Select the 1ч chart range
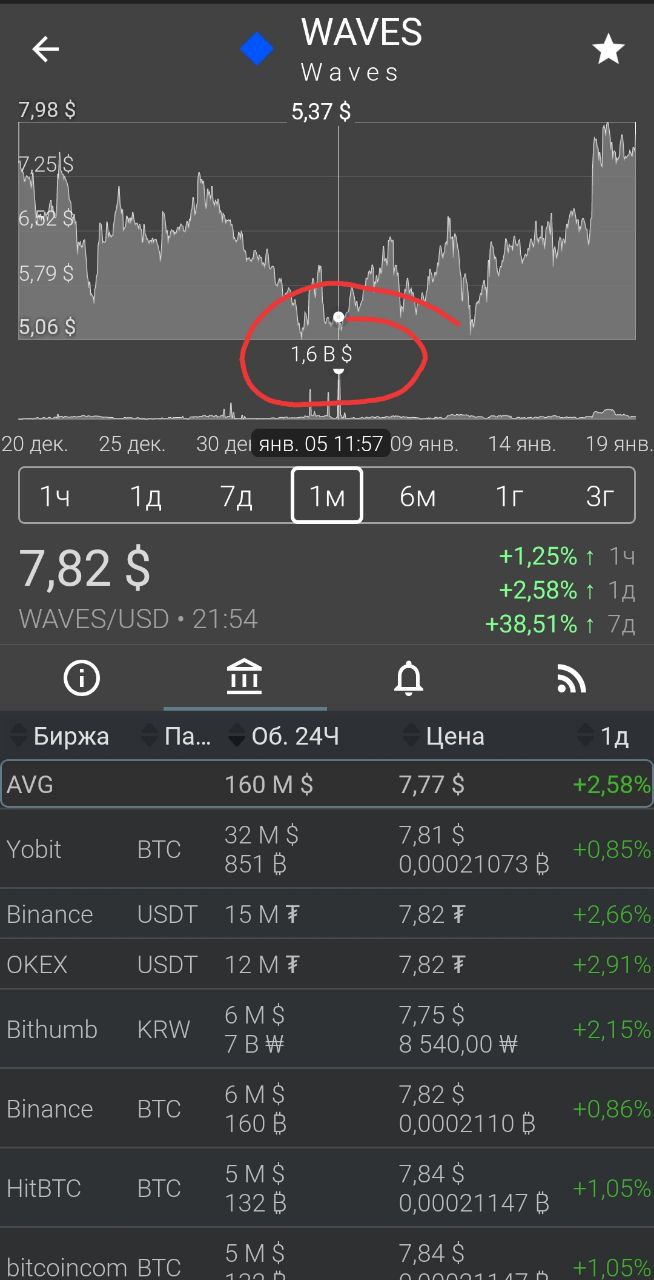This screenshot has height=1280, width=654. click(x=54, y=495)
